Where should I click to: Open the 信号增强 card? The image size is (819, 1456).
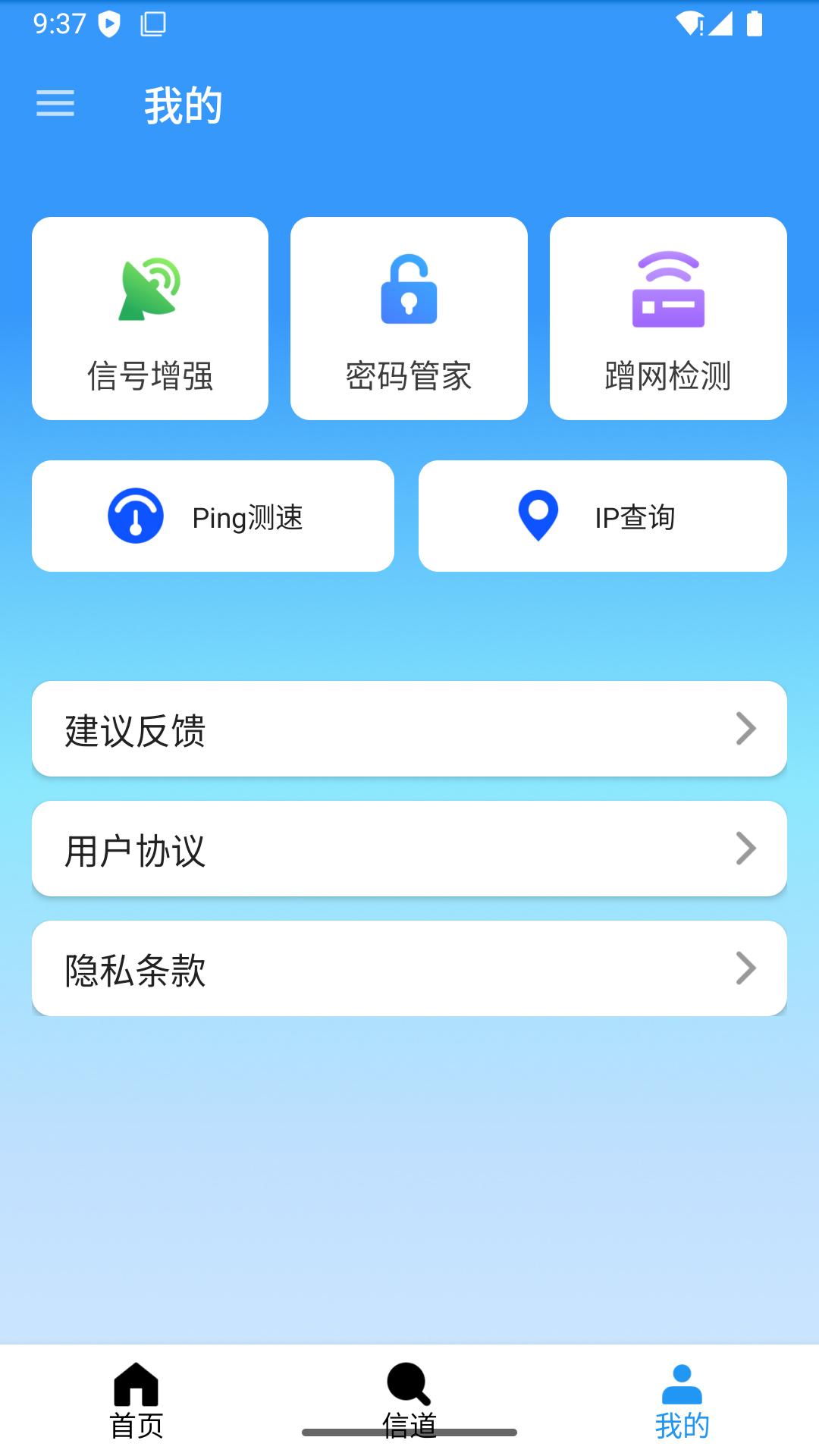tap(150, 318)
